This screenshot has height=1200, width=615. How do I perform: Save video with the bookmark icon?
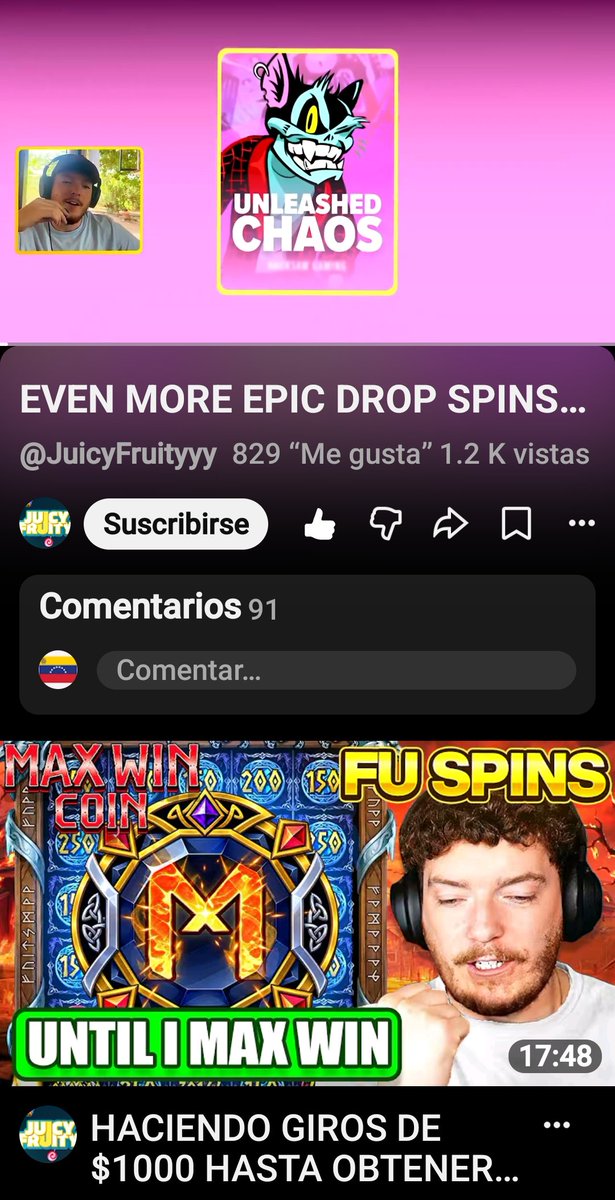pos(516,524)
